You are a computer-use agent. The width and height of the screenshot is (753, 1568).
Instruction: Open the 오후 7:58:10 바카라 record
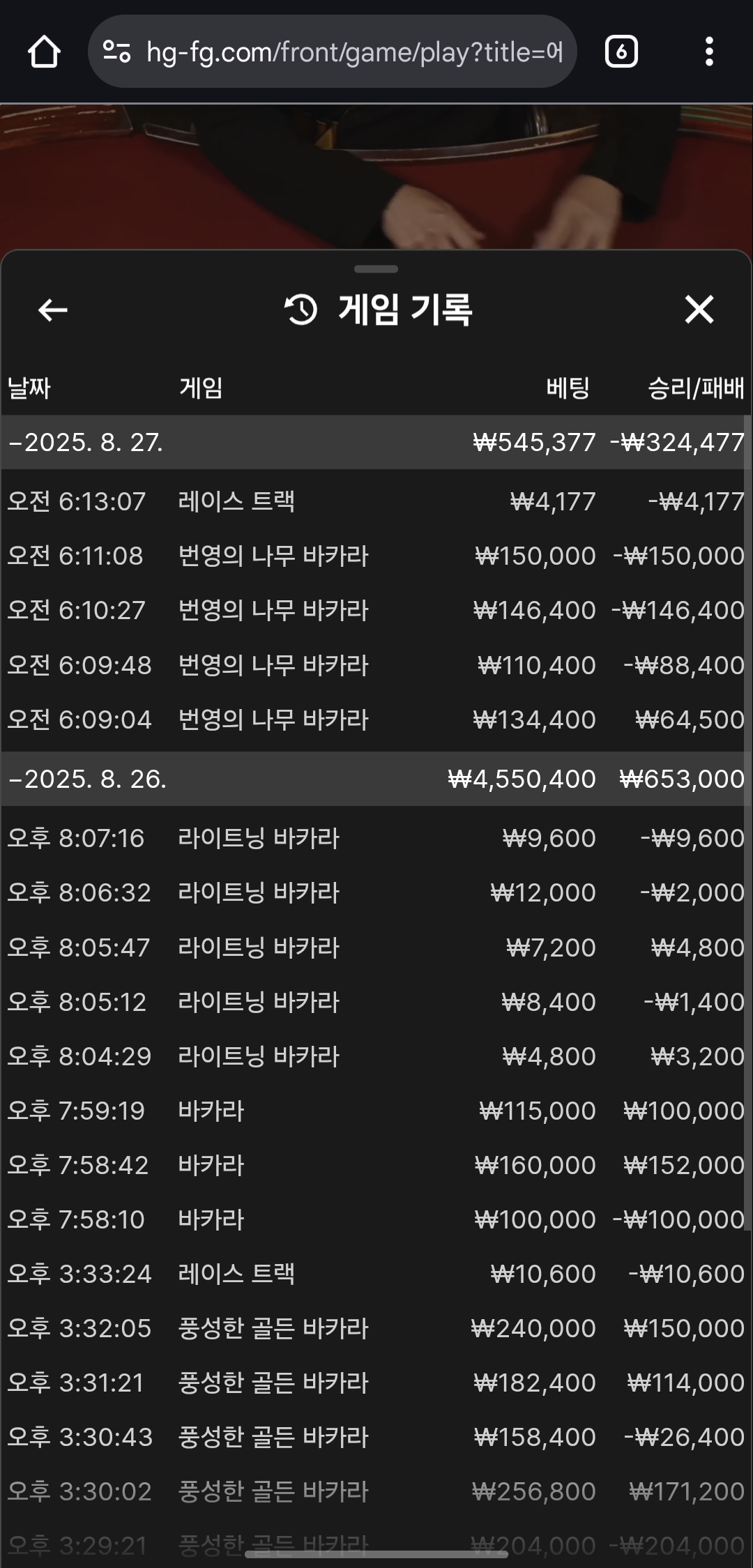point(376,1219)
